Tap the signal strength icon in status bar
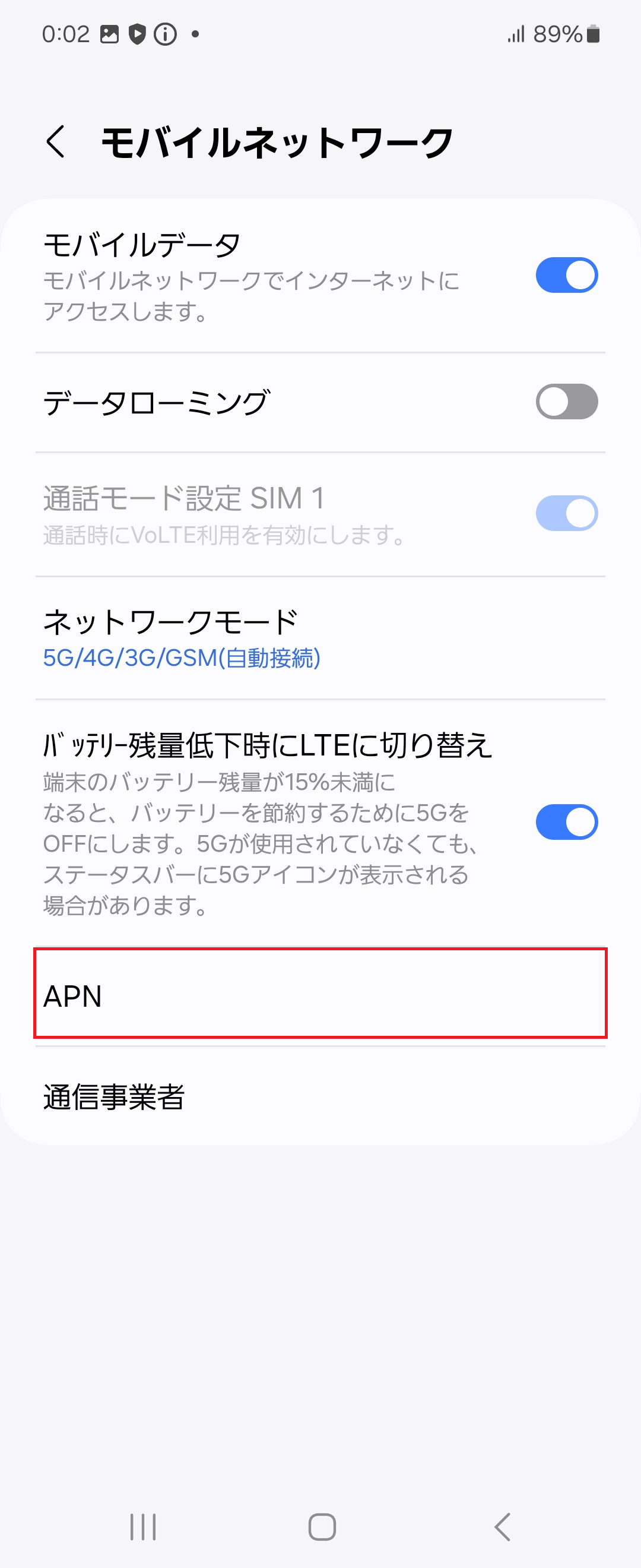 click(515, 34)
